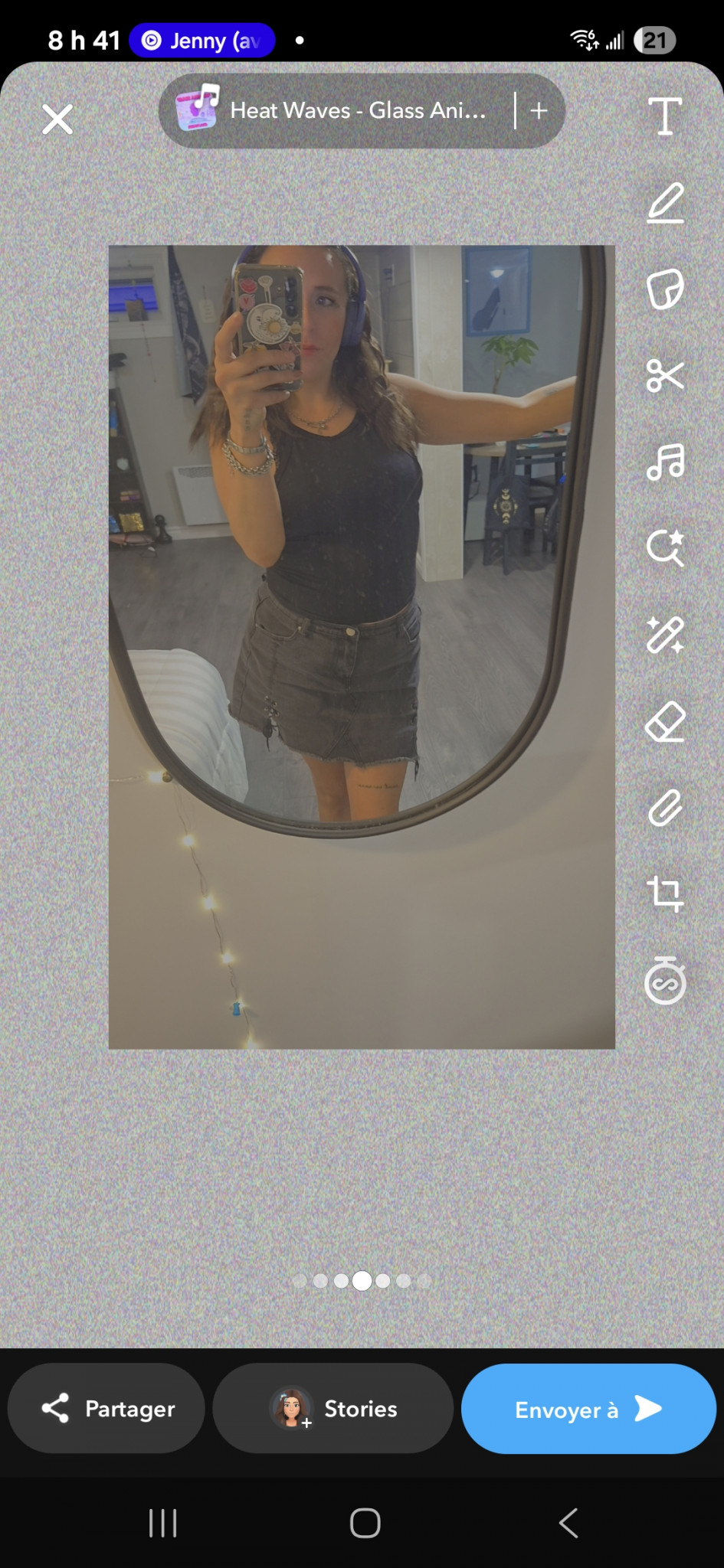Image resolution: width=724 pixels, height=1568 pixels.
Task: Post the snap to Stories
Action: click(x=333, y=1409)
